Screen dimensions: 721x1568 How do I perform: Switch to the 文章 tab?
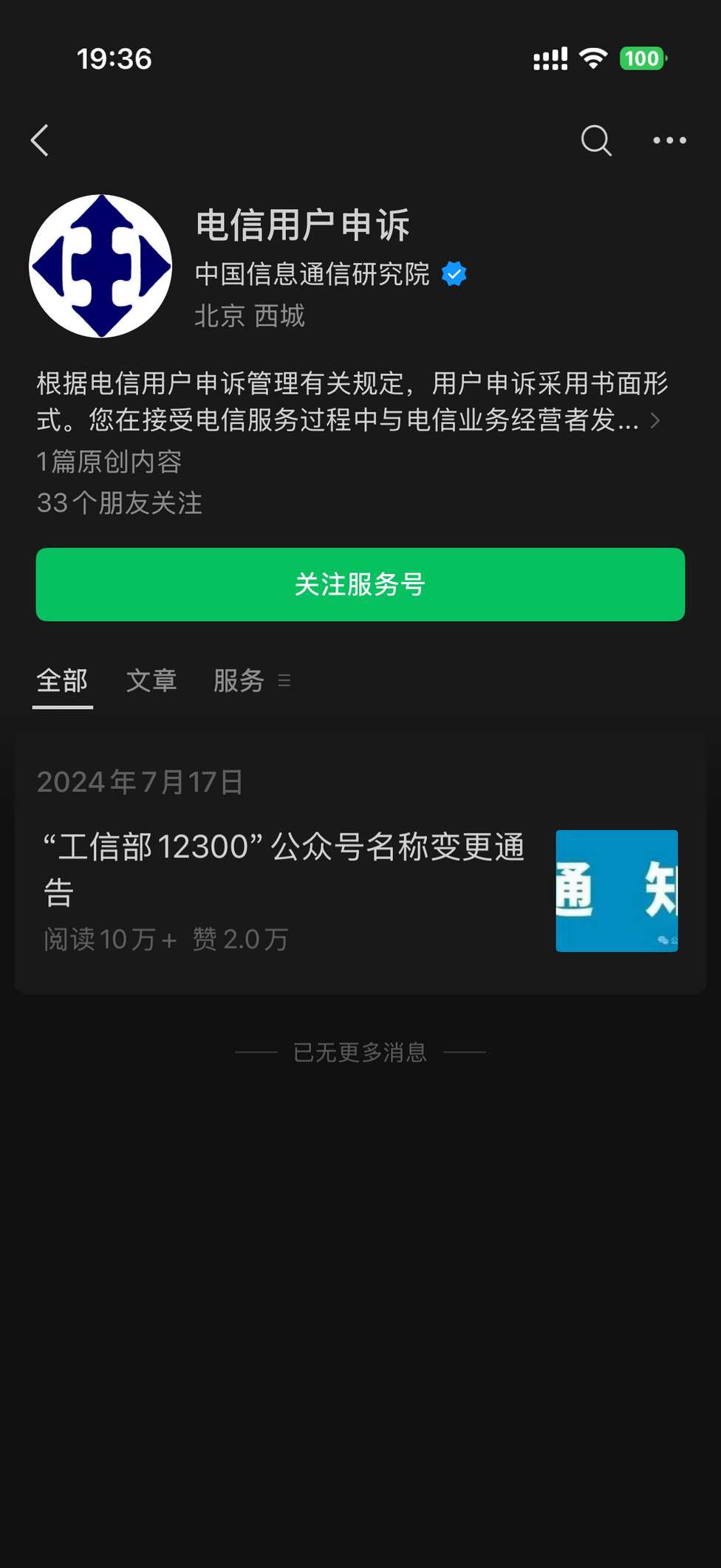tap(151, 680)
